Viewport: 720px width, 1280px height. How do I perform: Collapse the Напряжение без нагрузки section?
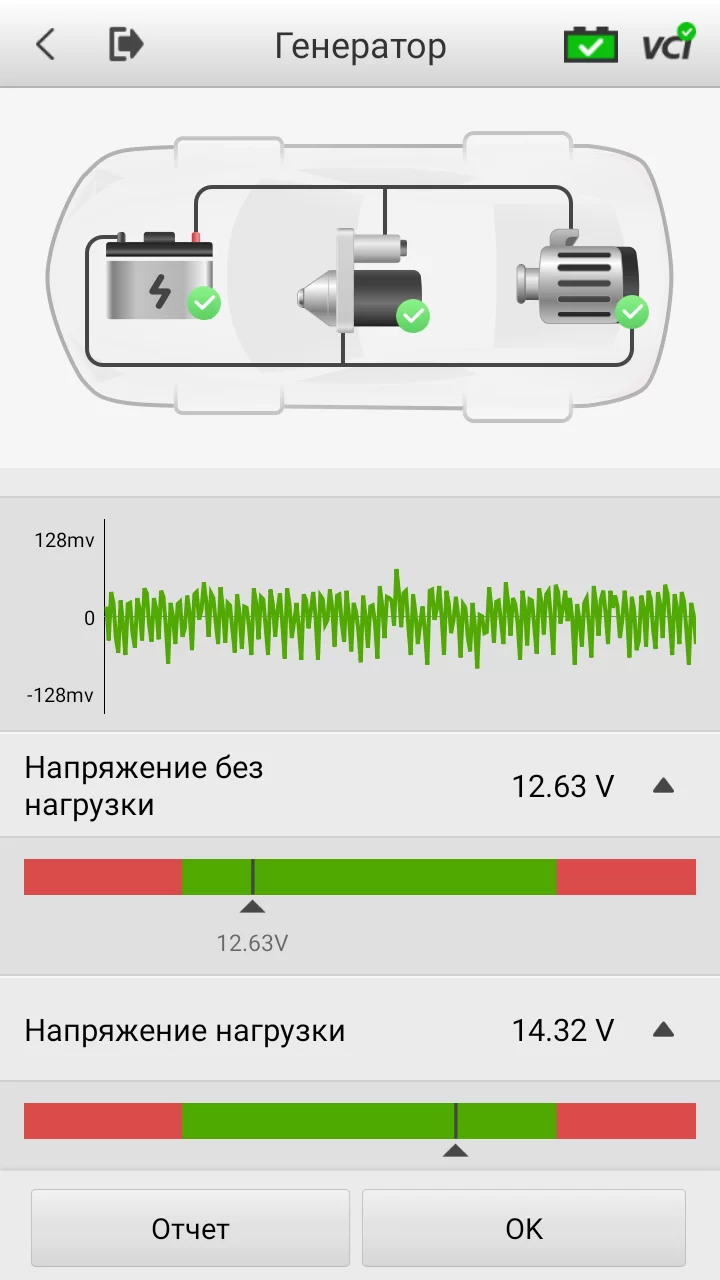pos(663,786)
